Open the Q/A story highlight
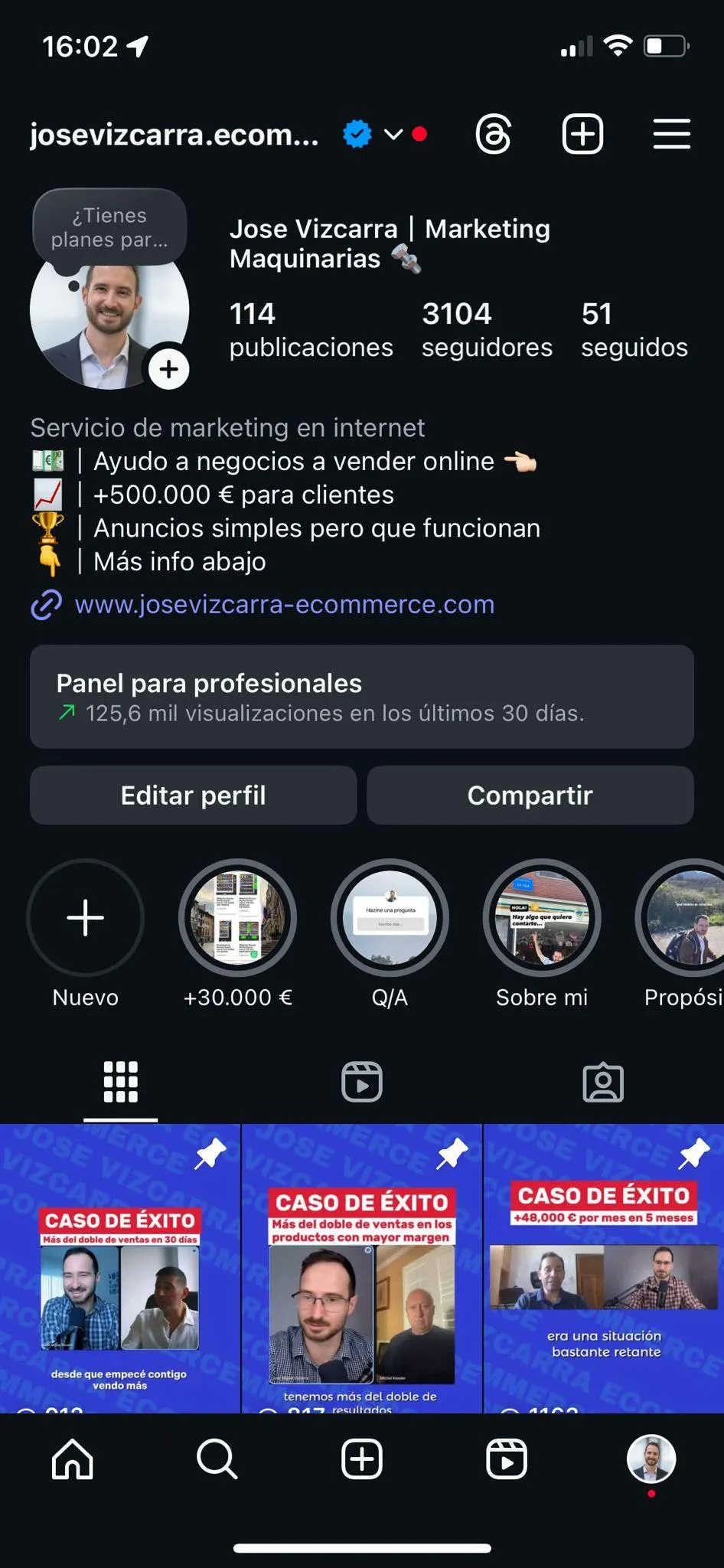 pyautogui.click(x=390, y=918)
